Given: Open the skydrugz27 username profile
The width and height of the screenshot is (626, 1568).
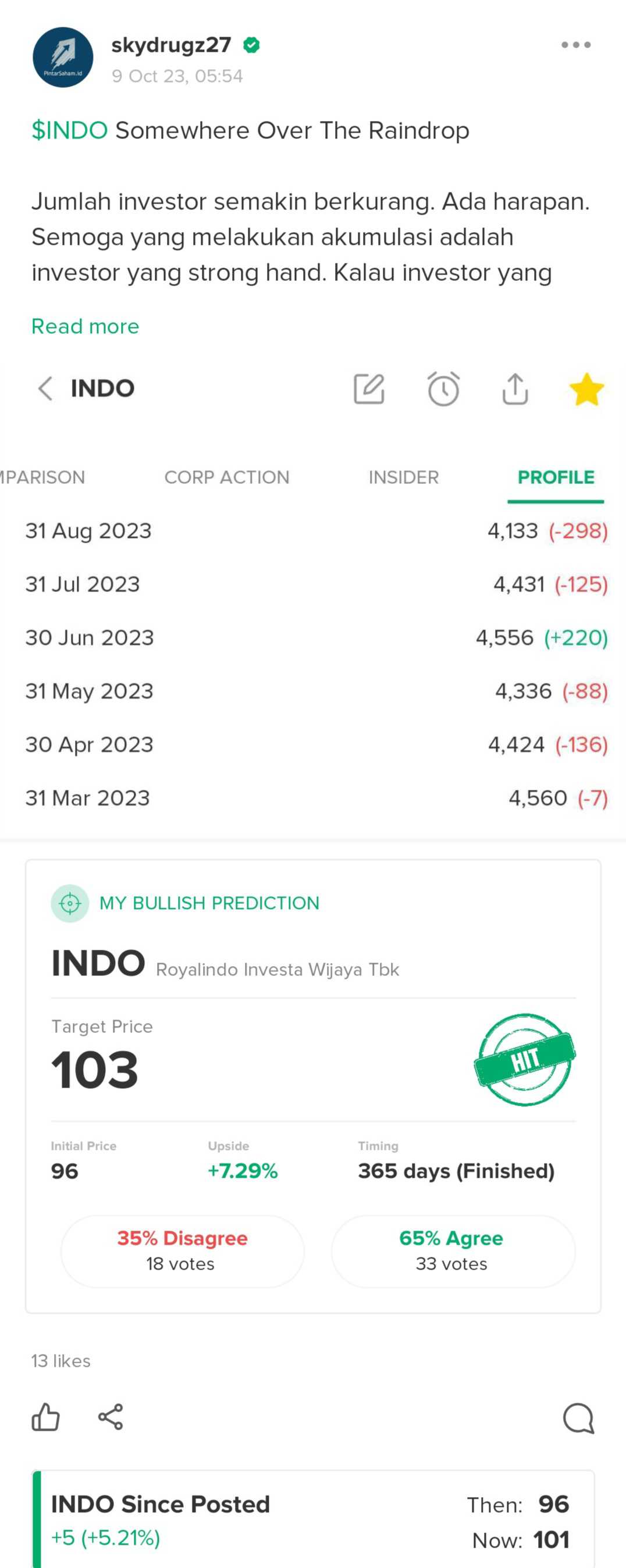Looking at the screenshot, I should pos(171,45).
